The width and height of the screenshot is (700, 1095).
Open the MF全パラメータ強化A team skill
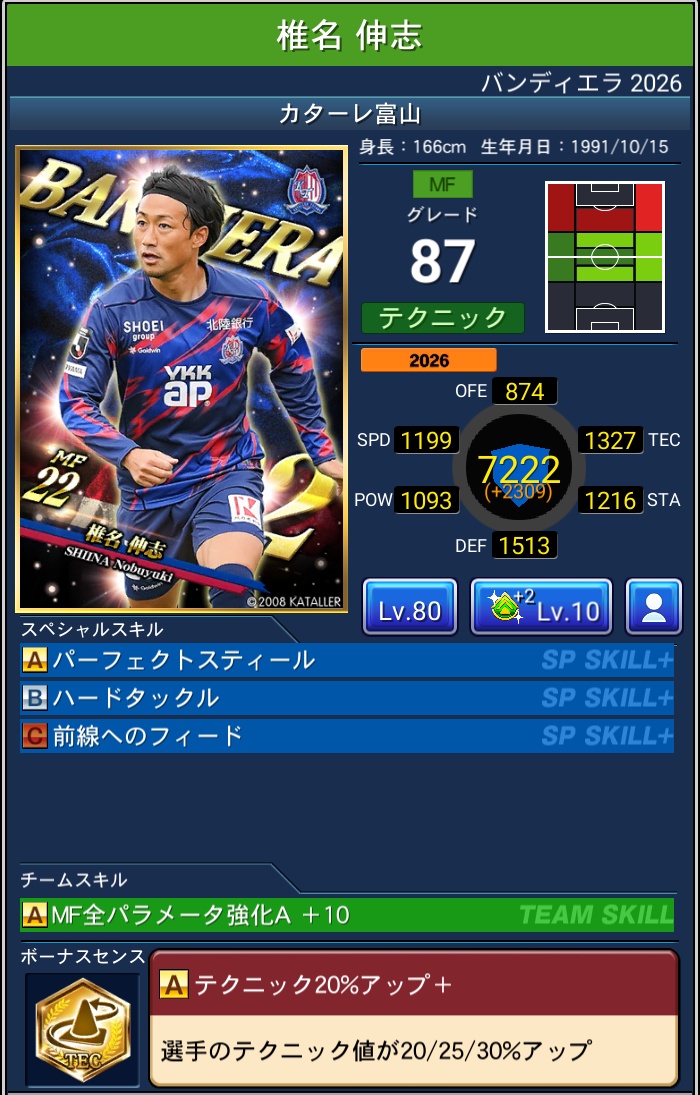click(346, 914)
